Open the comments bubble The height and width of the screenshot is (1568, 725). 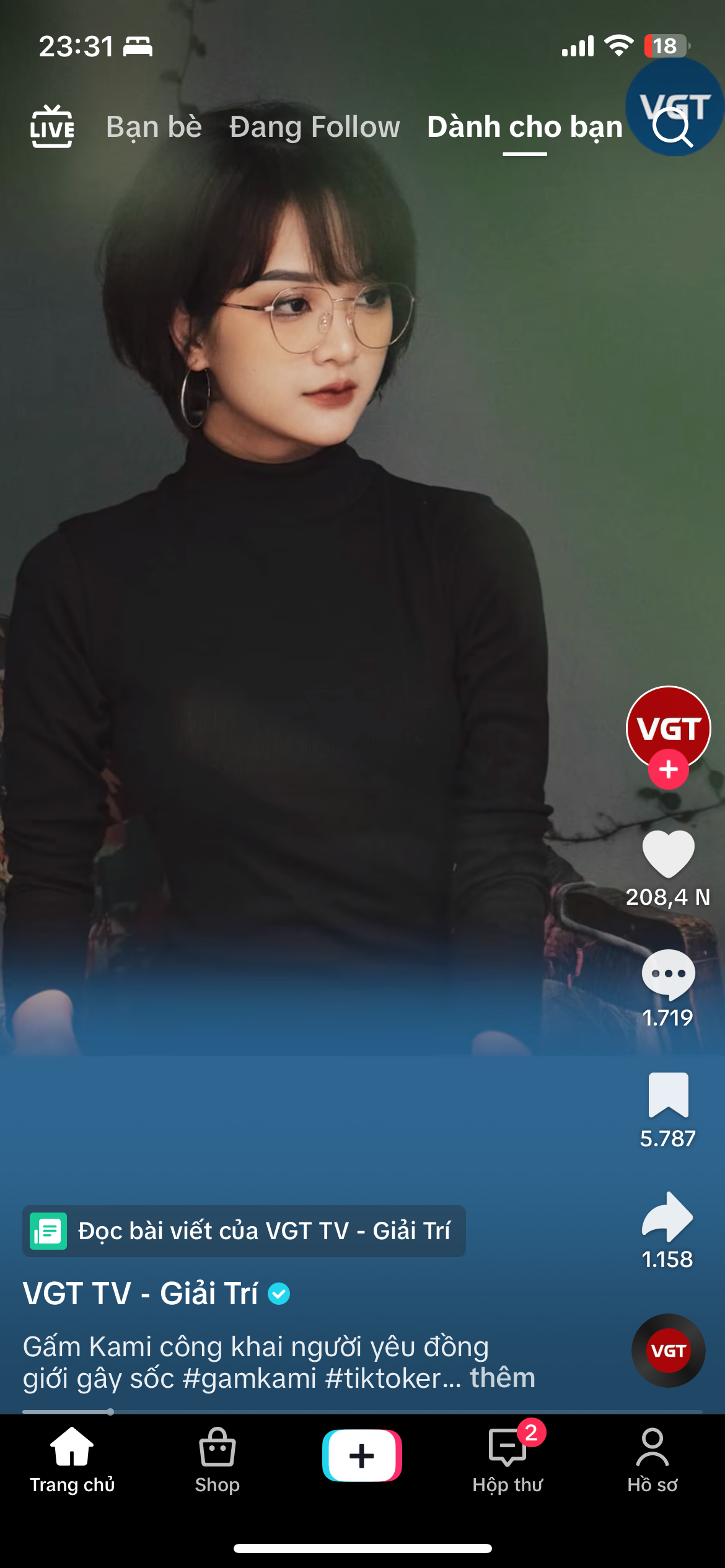click(x=668, y=975)
